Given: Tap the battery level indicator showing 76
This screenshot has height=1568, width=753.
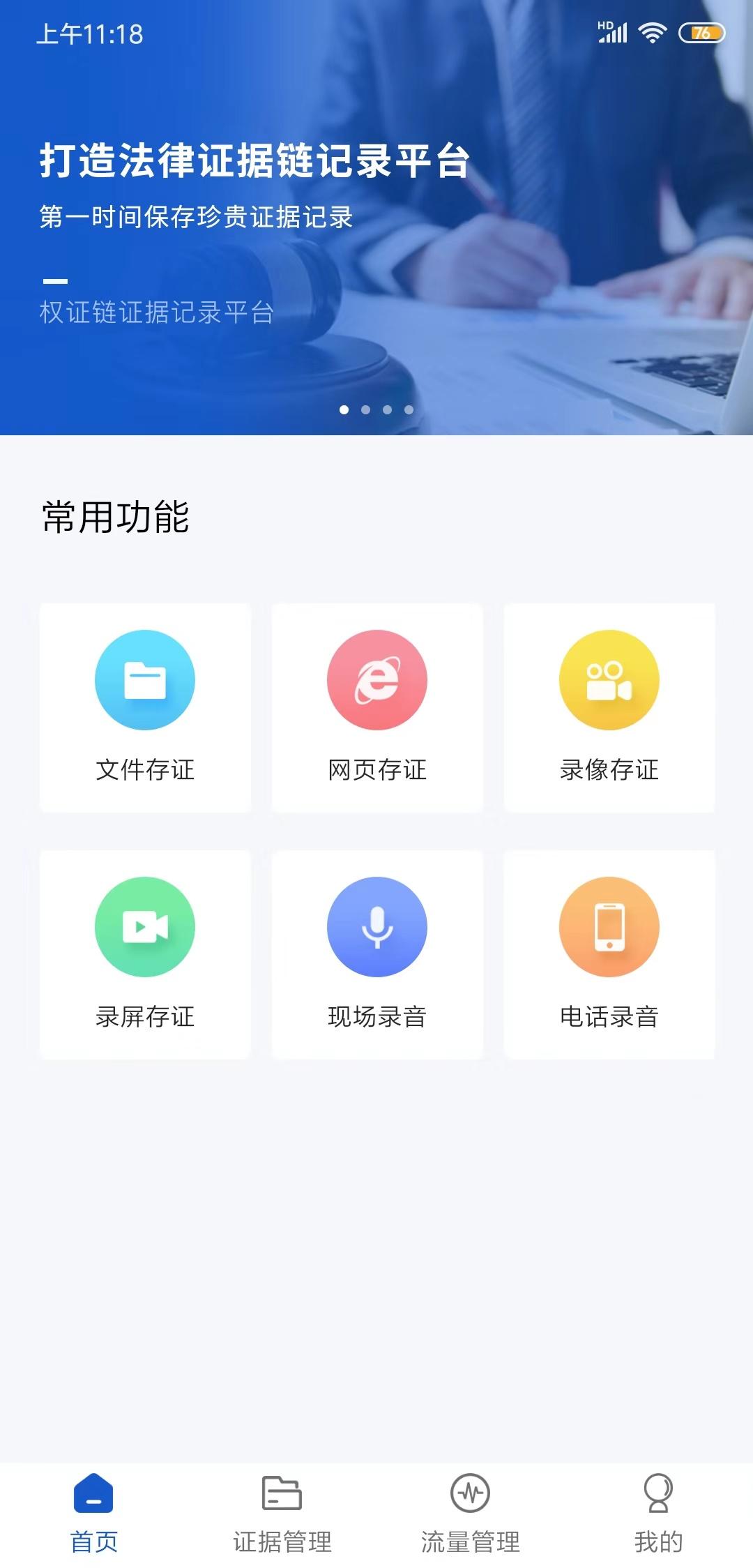Looking at the screenshot, I should pyautogui.click(x=699, y=31).
